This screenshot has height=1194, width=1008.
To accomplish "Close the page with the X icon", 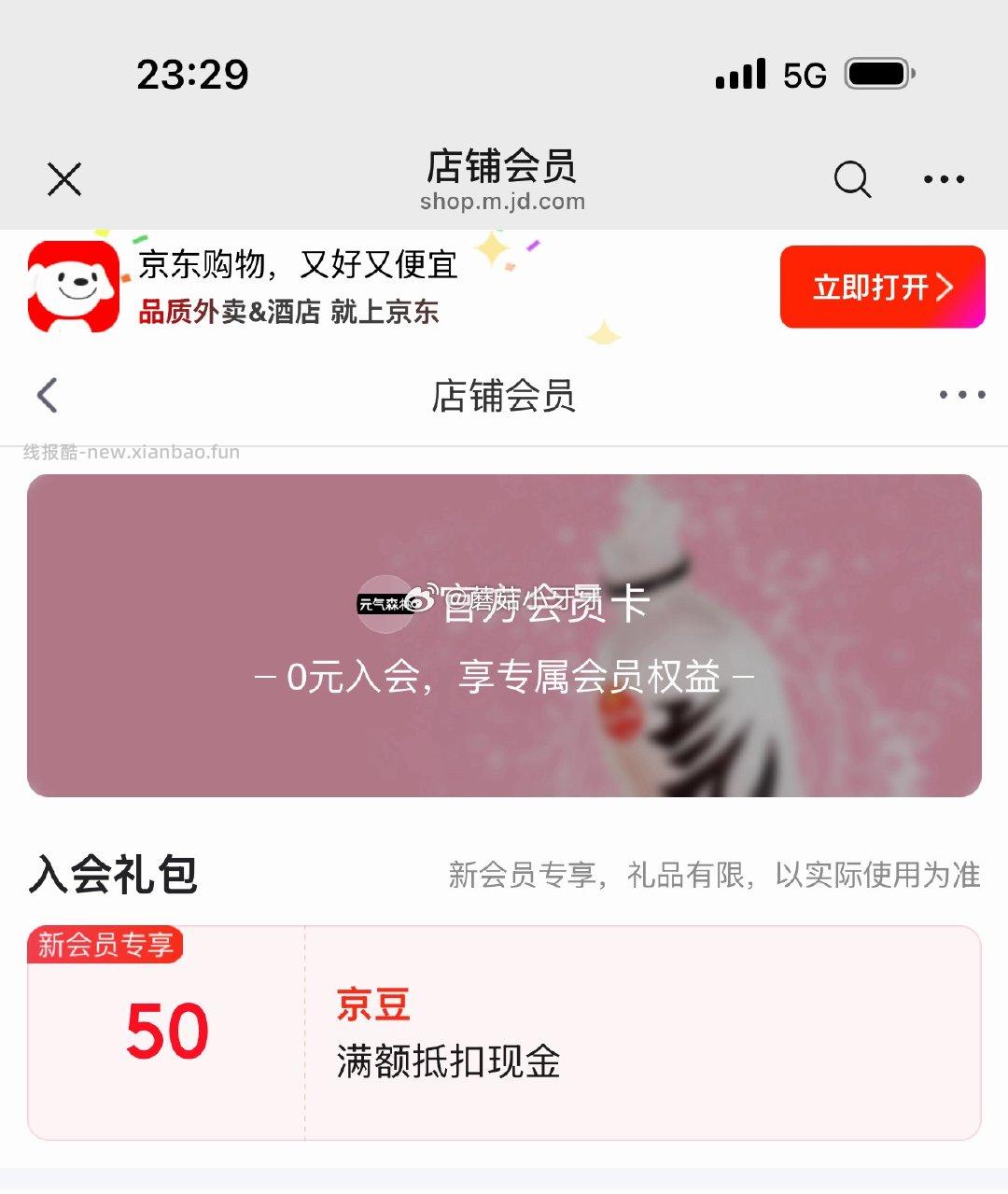I will coord(63,178).
